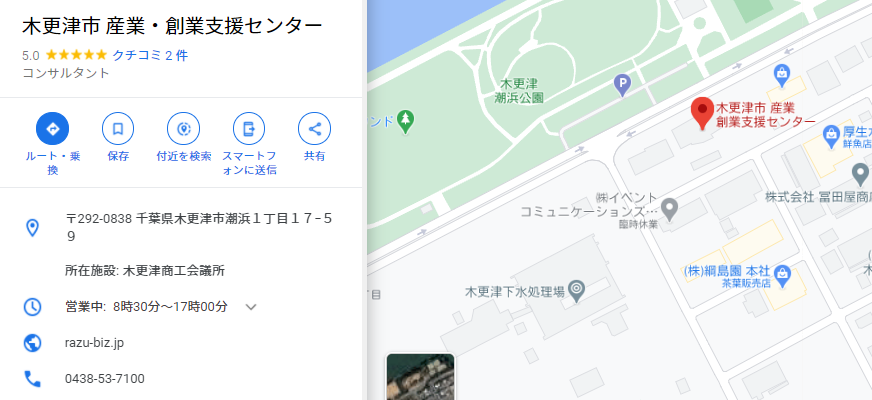Search nearby with the 付近を検索 button

click(183, 129)
